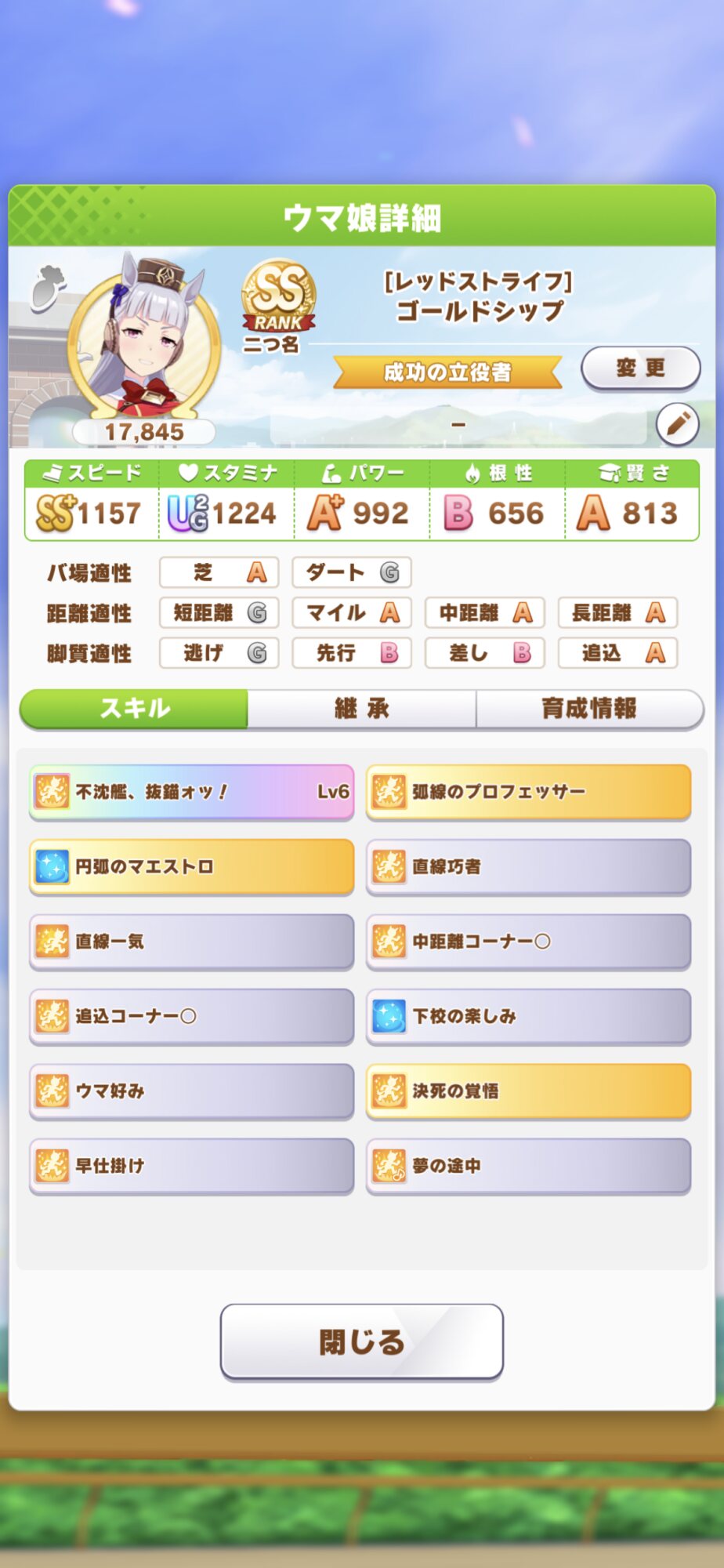Open the 決死の覚悟 skill

click(528, 1091)
